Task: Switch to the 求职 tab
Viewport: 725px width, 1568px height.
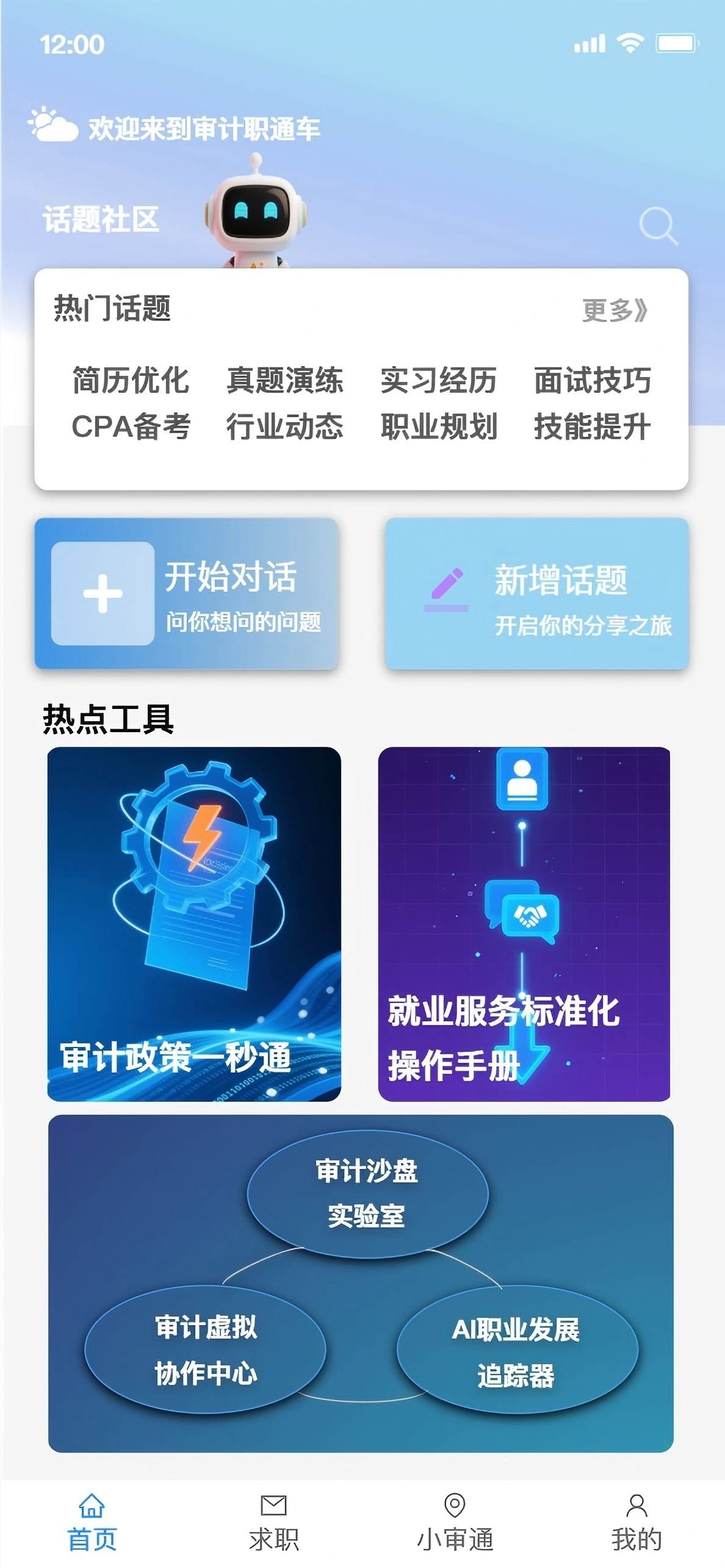Action: point(273,1523)
